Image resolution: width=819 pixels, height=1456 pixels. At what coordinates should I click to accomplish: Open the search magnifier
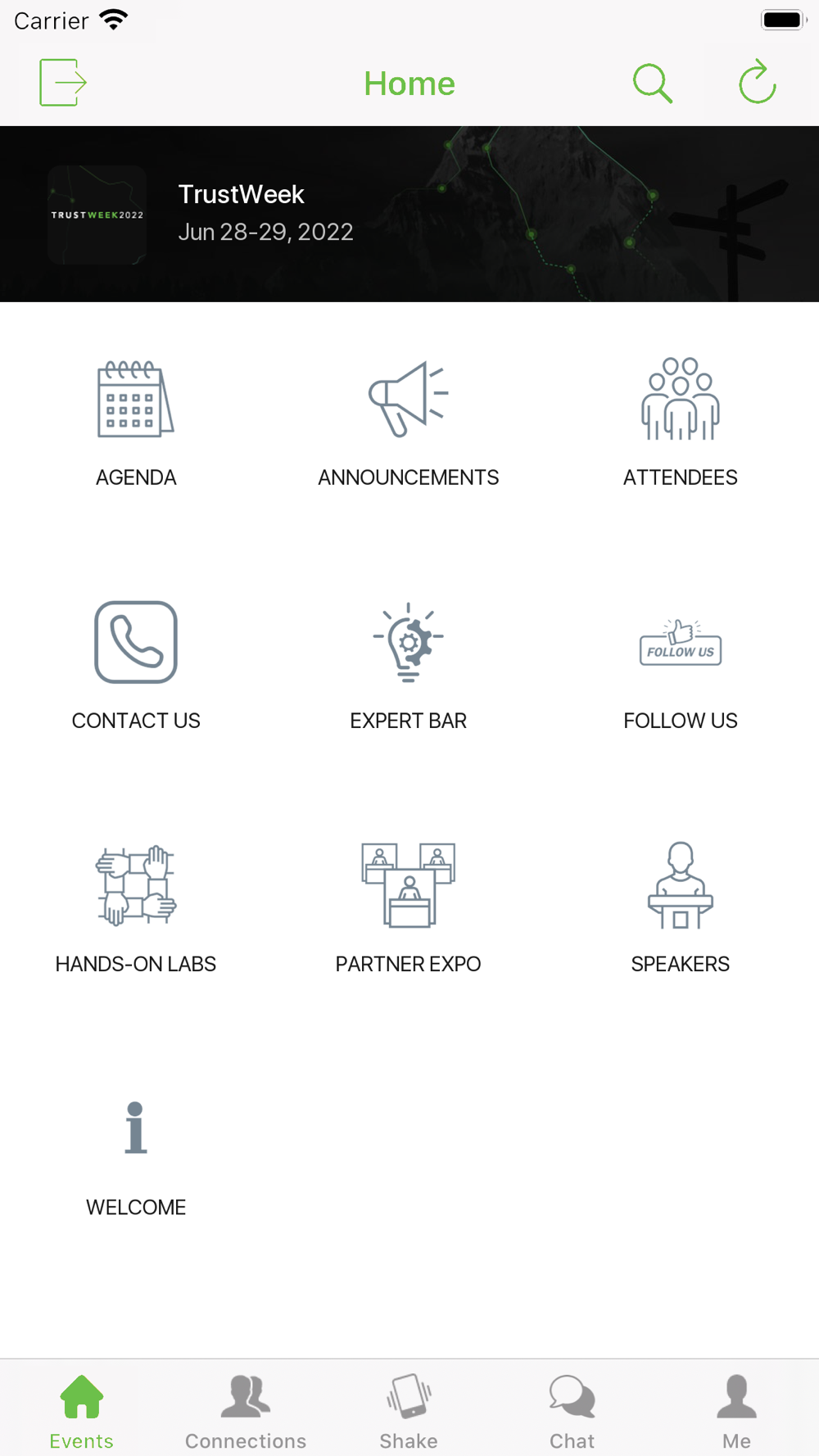(x=653, y=84)
